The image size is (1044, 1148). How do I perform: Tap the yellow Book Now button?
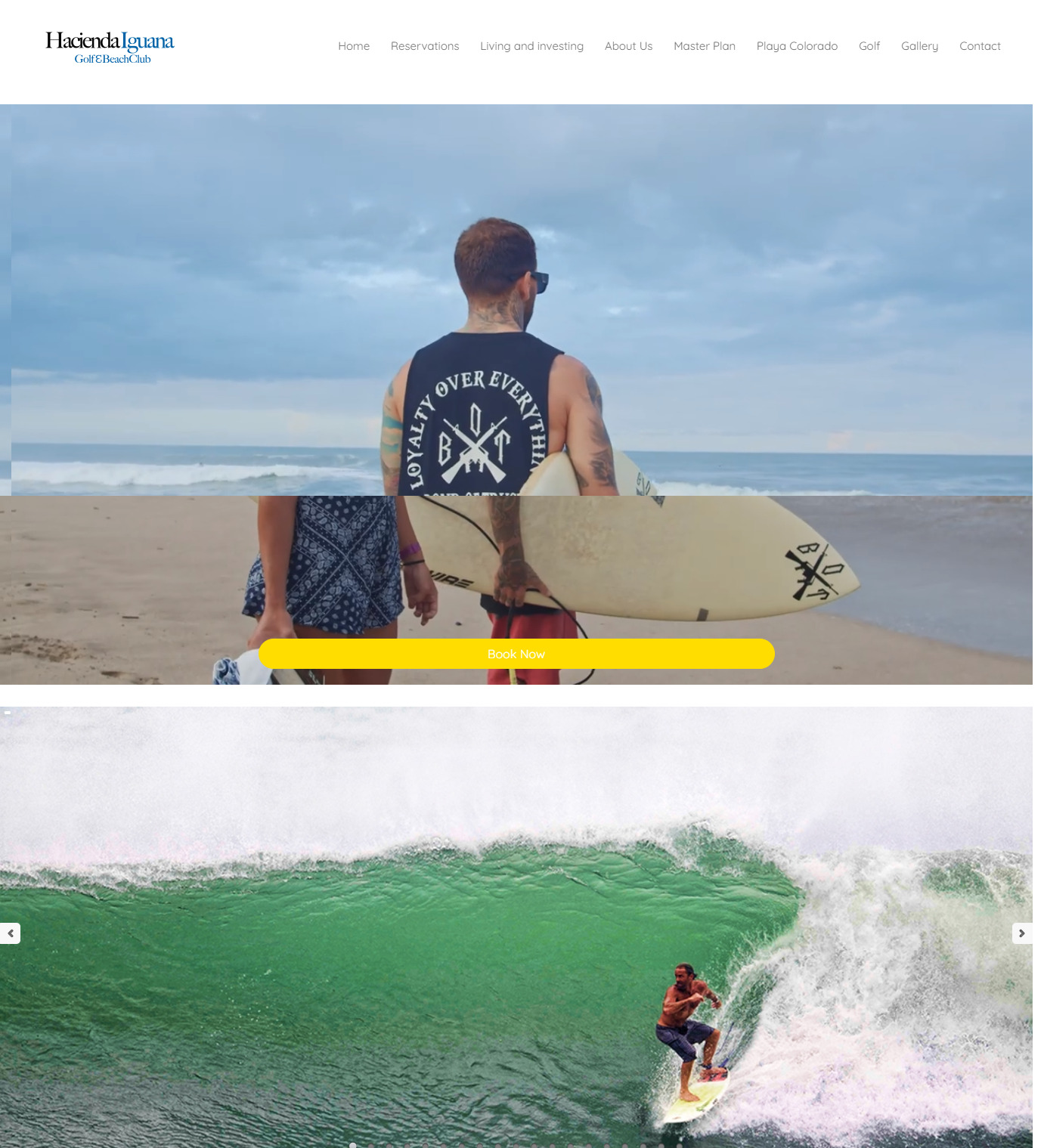point(516,654)
